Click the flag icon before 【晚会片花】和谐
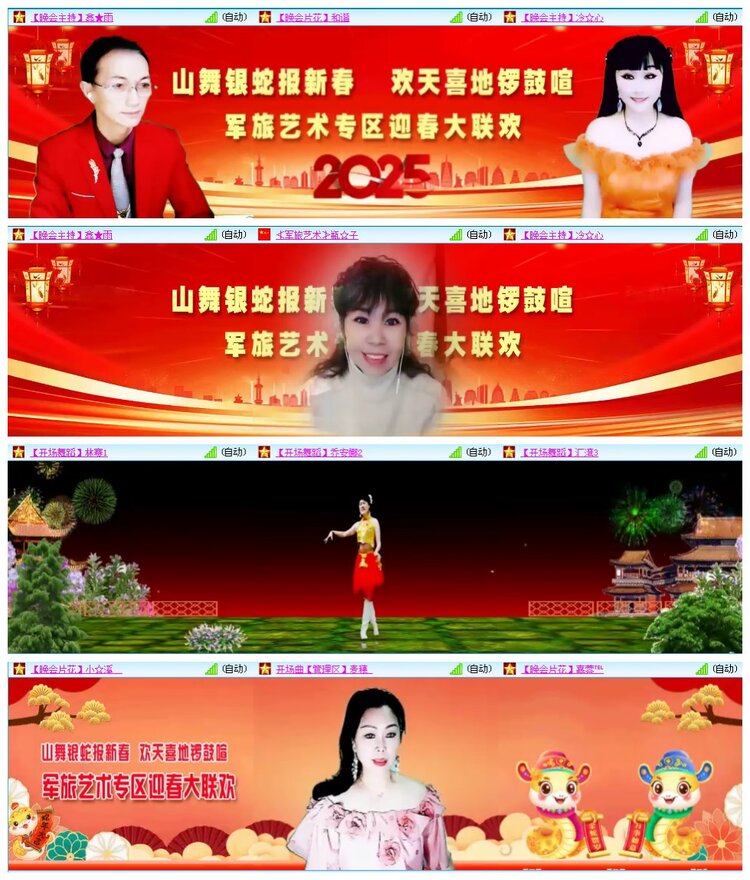The image size is (750, 880). pyautogui.click(x=263, y=15)
